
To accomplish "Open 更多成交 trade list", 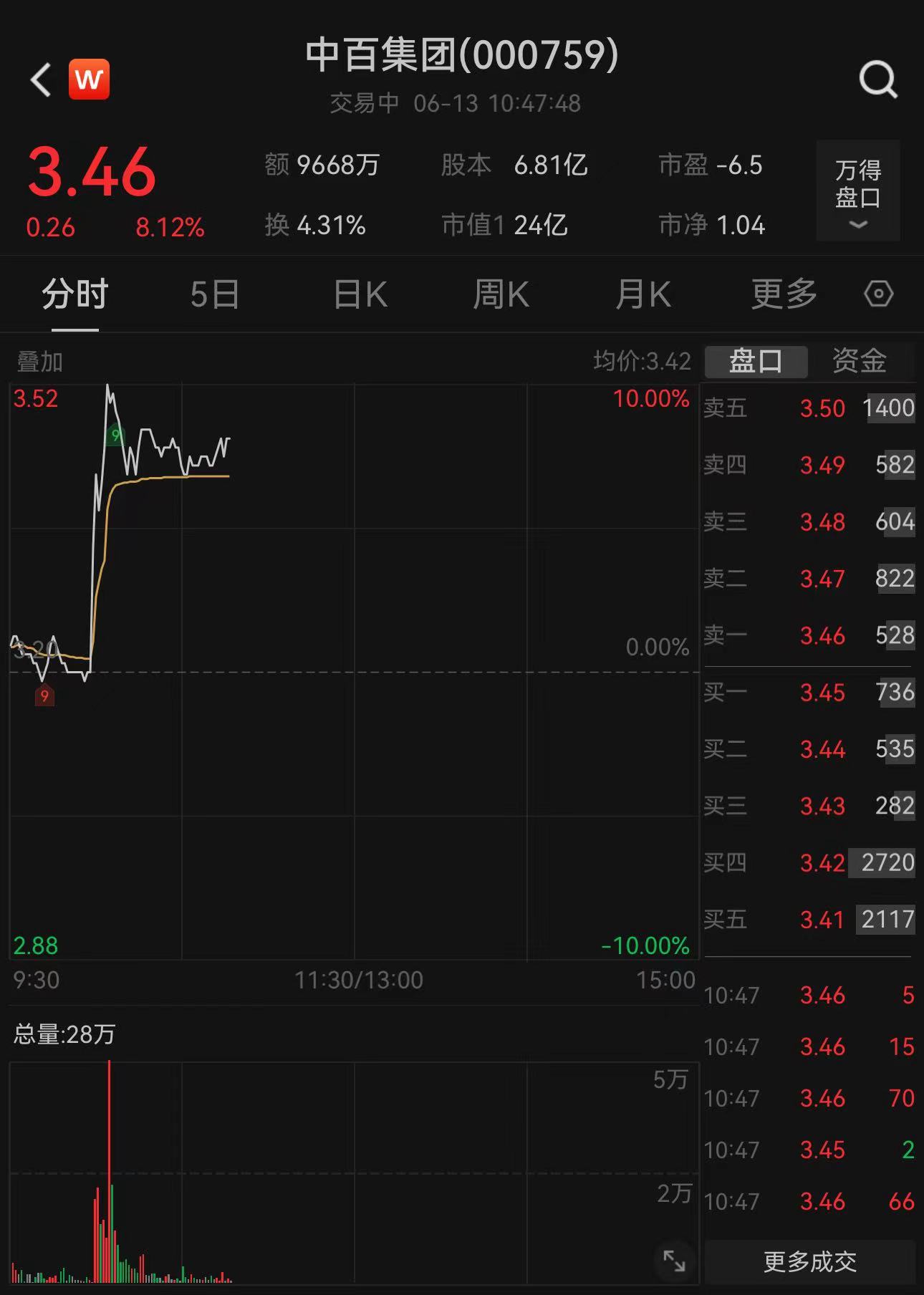I will [x=809, y=1261].
